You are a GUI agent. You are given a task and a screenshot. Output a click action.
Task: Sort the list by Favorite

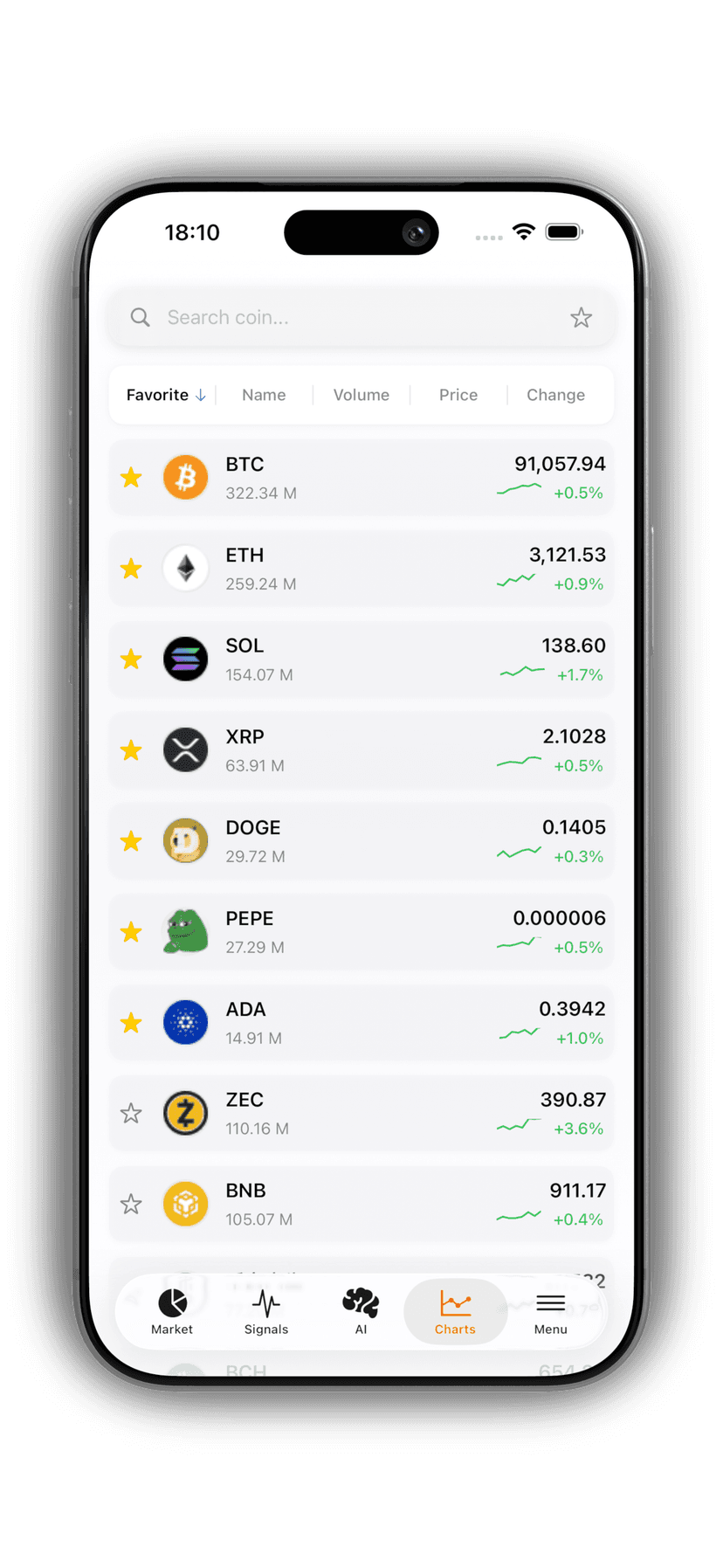(x=165, y=395)
